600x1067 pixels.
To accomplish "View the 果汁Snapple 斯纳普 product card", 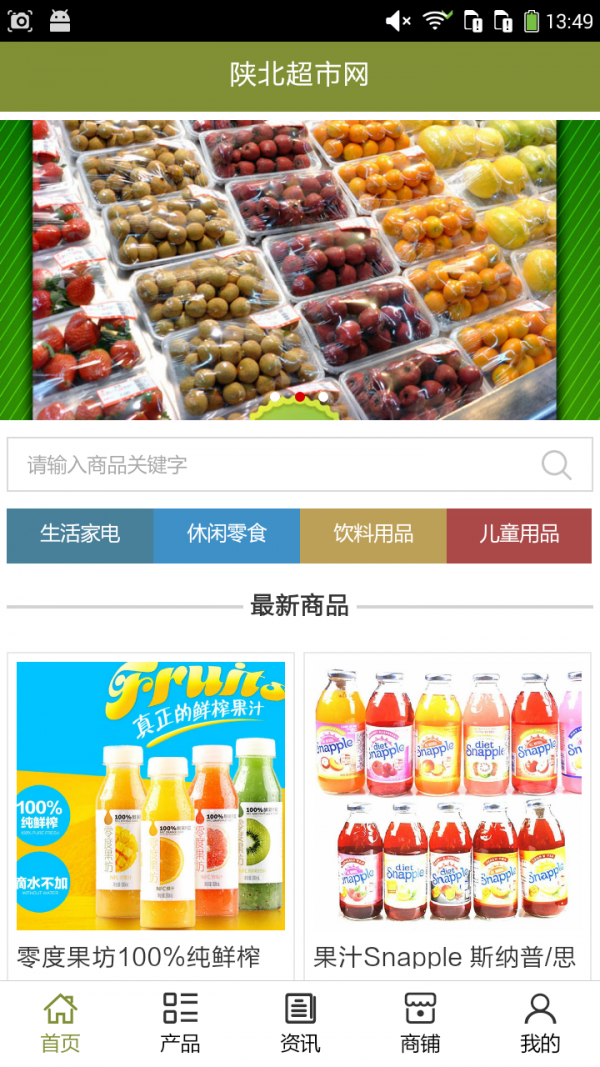I will pos(447,810).
